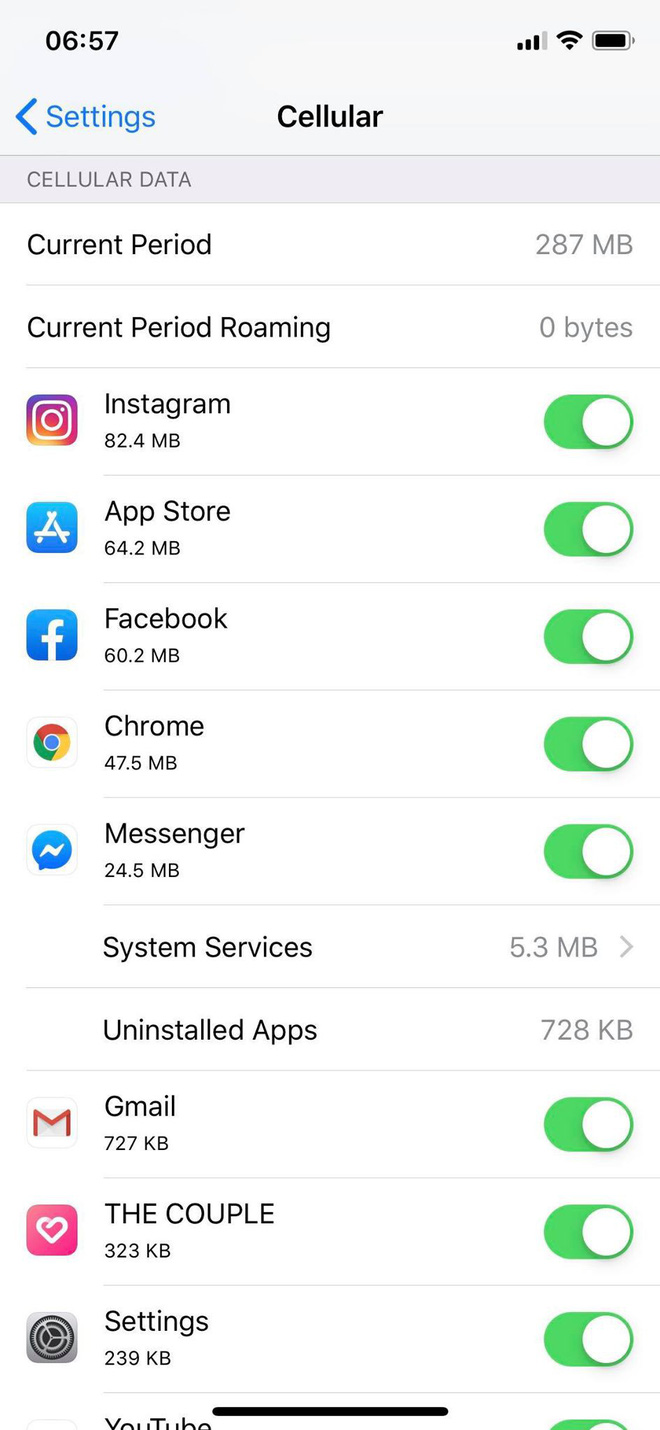Disable Messenger cellular data toggle

click(x=588, y=852)
